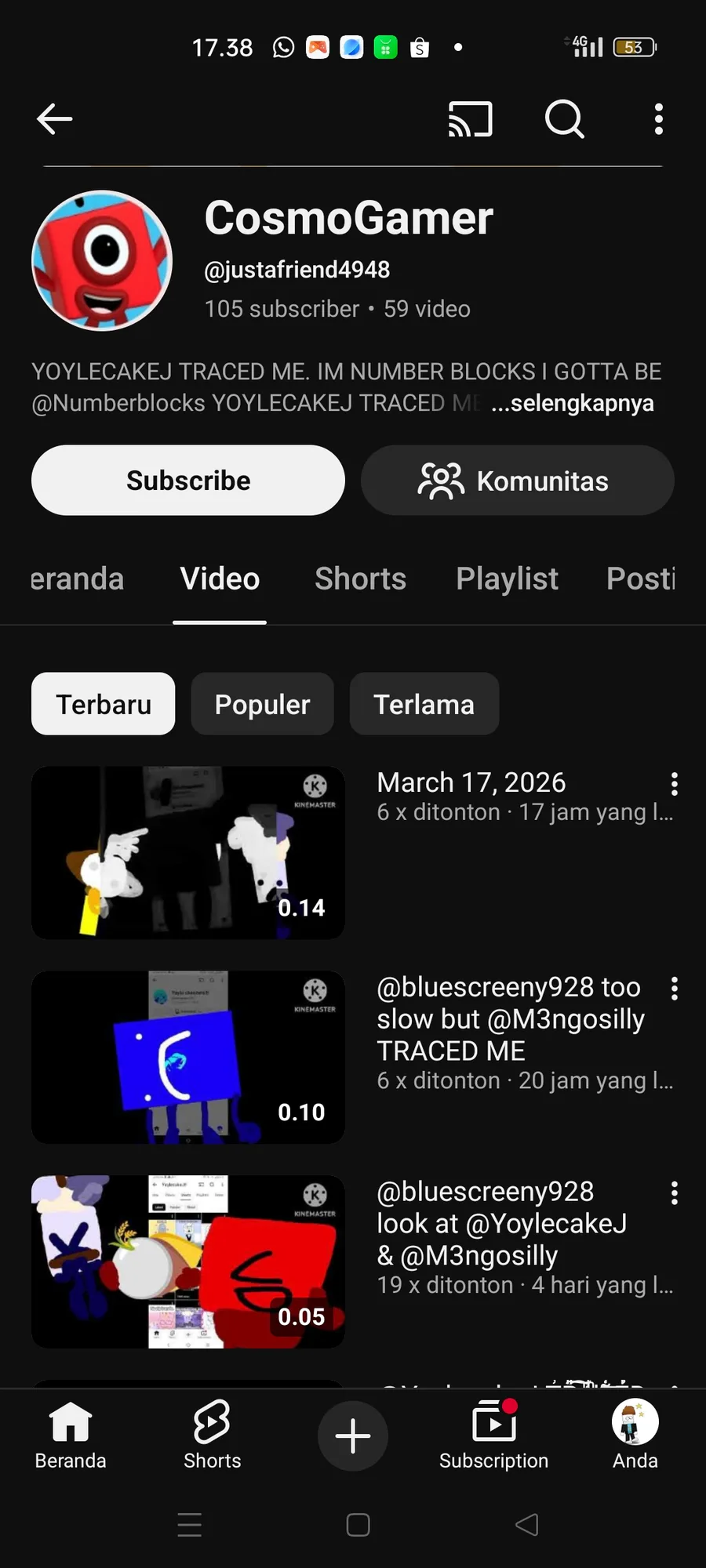The image size is (706, 1568).
Task: Play the "too slow but @M3ngosilly" video
Action: point(188,1057)
